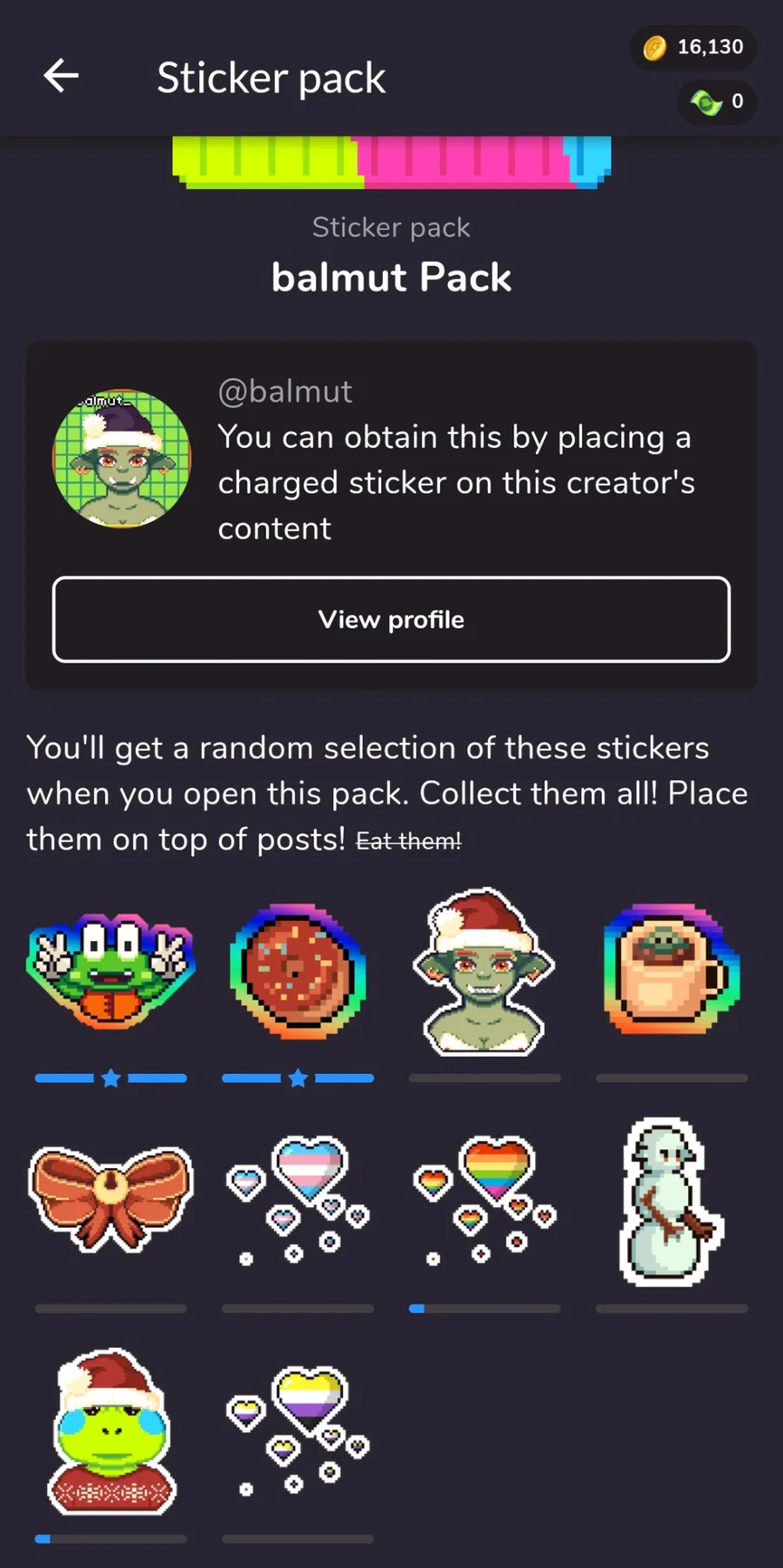
Task: Select the rainbow hearts sticker
Action: coord(484,1198)
